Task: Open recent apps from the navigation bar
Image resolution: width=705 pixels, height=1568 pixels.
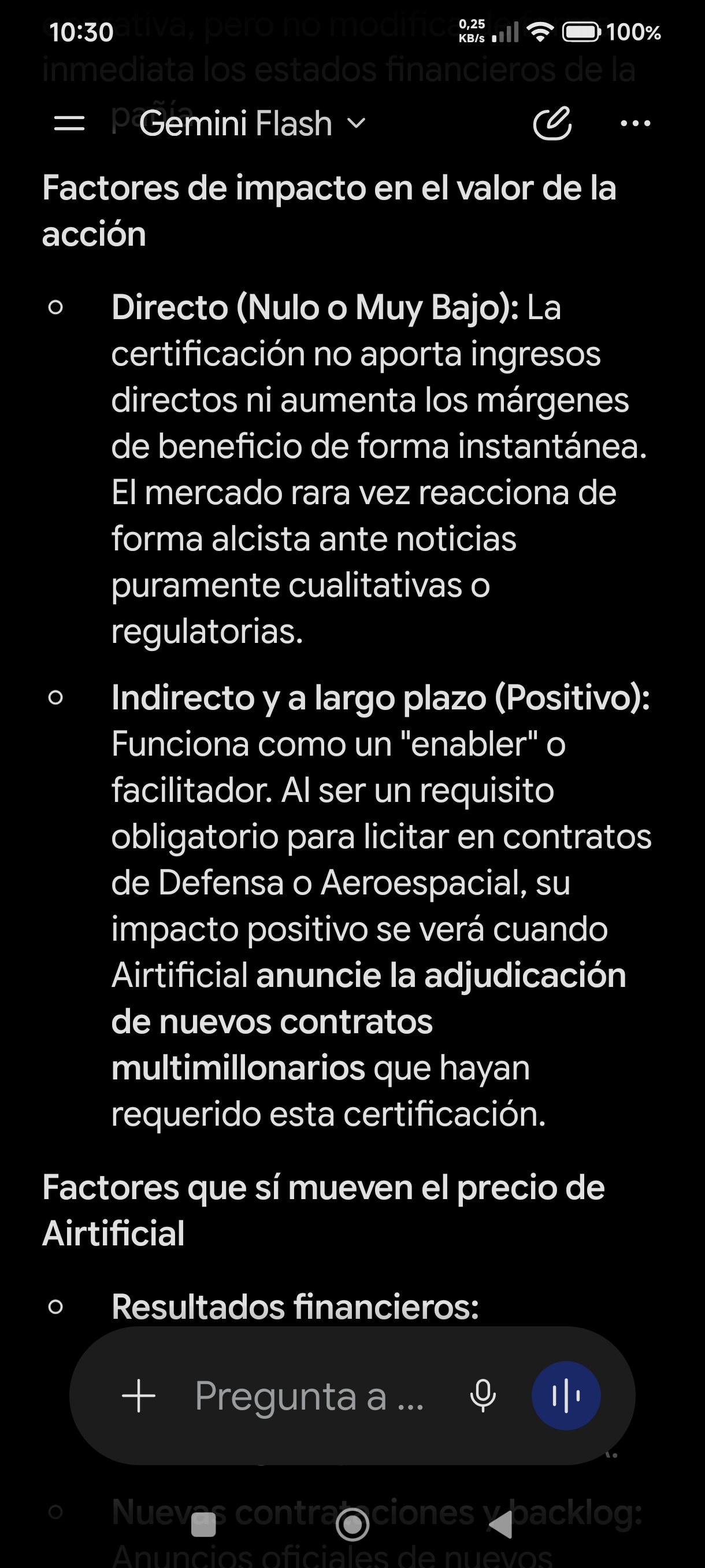Action: pos(204,1525)
